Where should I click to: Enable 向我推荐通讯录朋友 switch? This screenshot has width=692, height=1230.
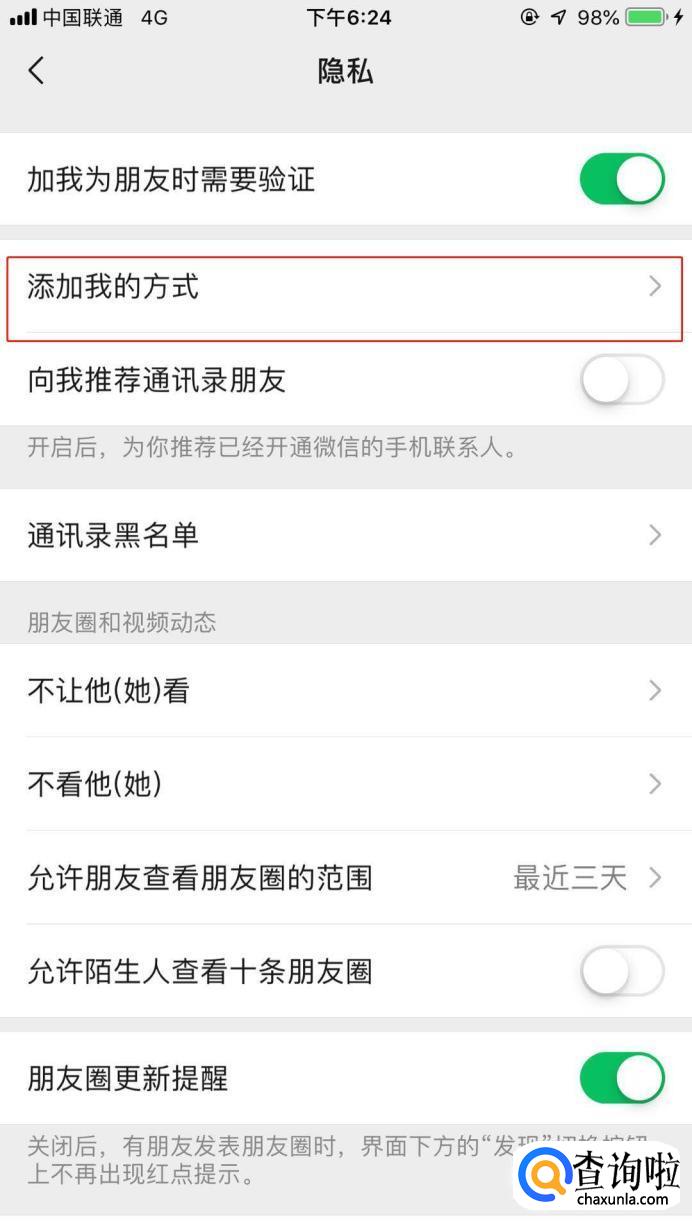coord(621,380)
